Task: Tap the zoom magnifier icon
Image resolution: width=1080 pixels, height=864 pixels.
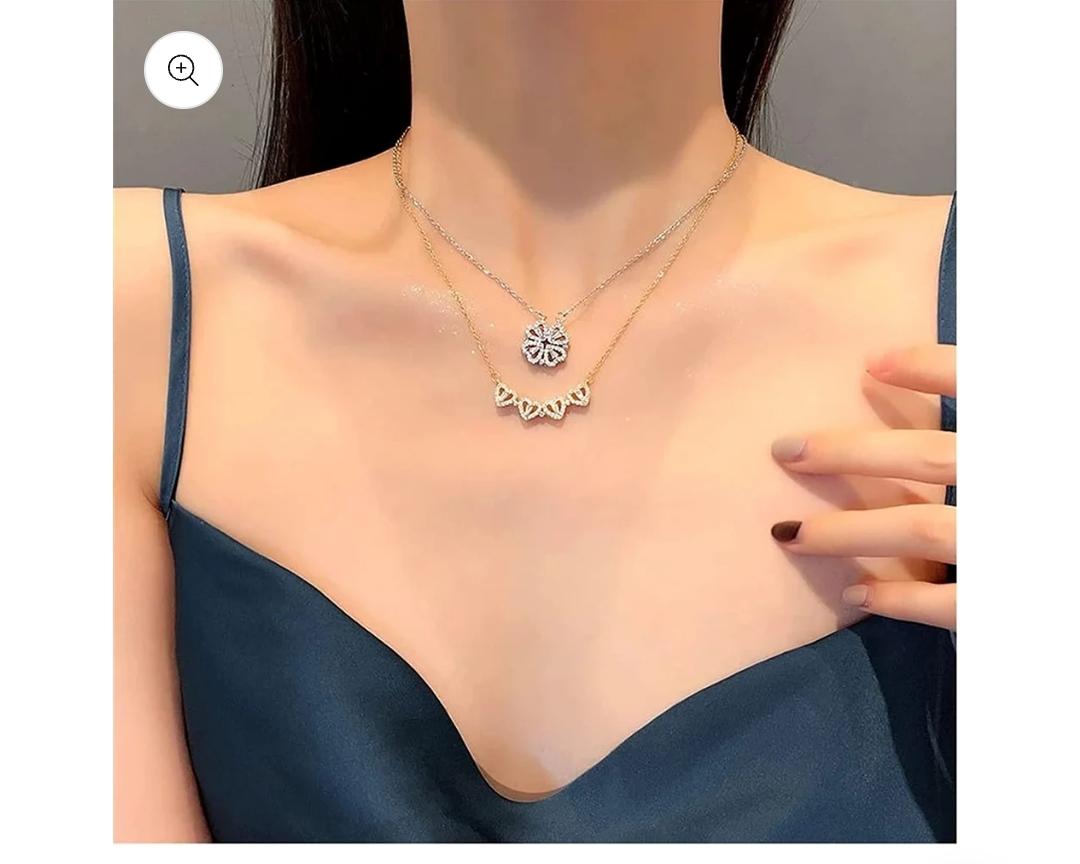Action: coord(183,70)
